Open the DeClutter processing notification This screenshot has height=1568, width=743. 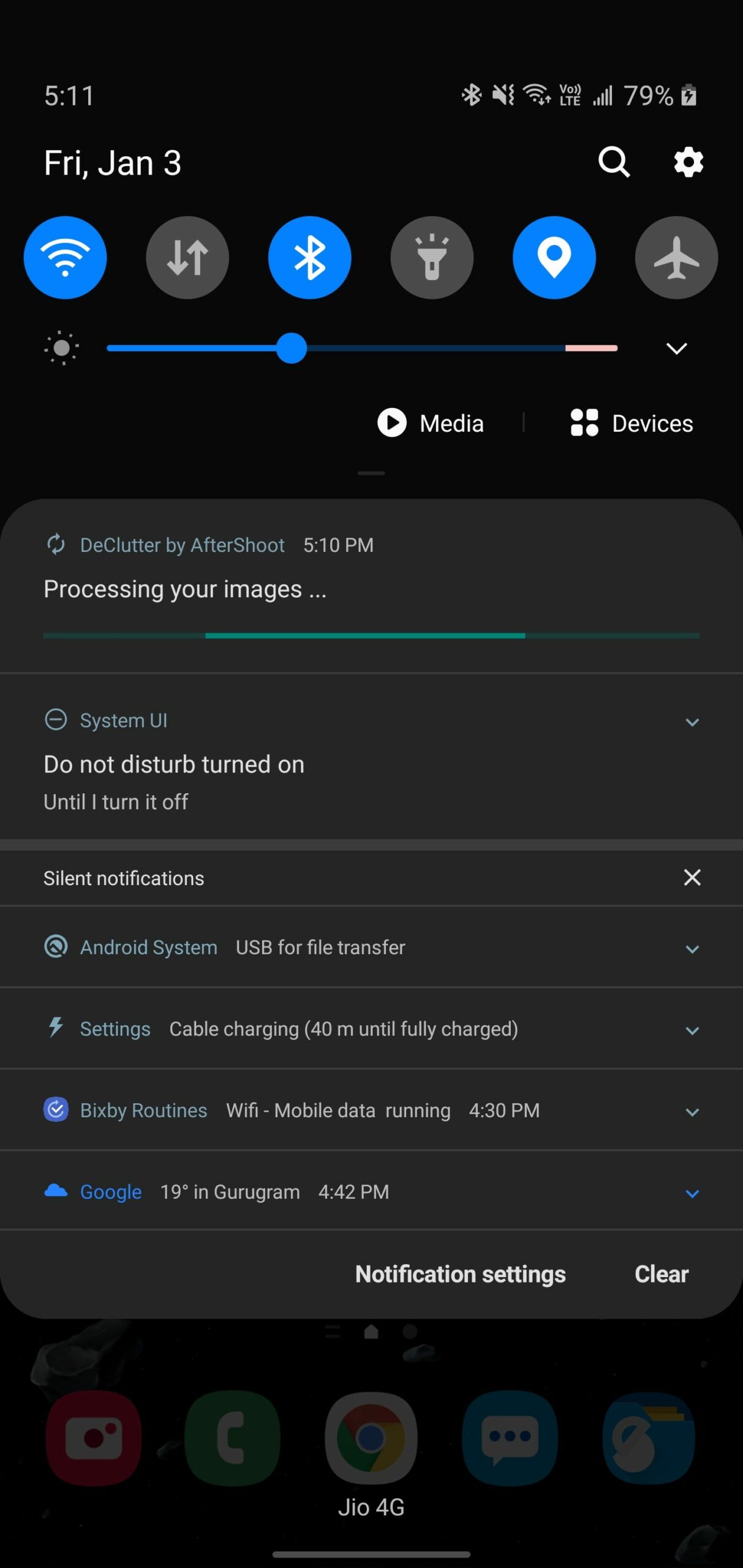click(371, 587)
